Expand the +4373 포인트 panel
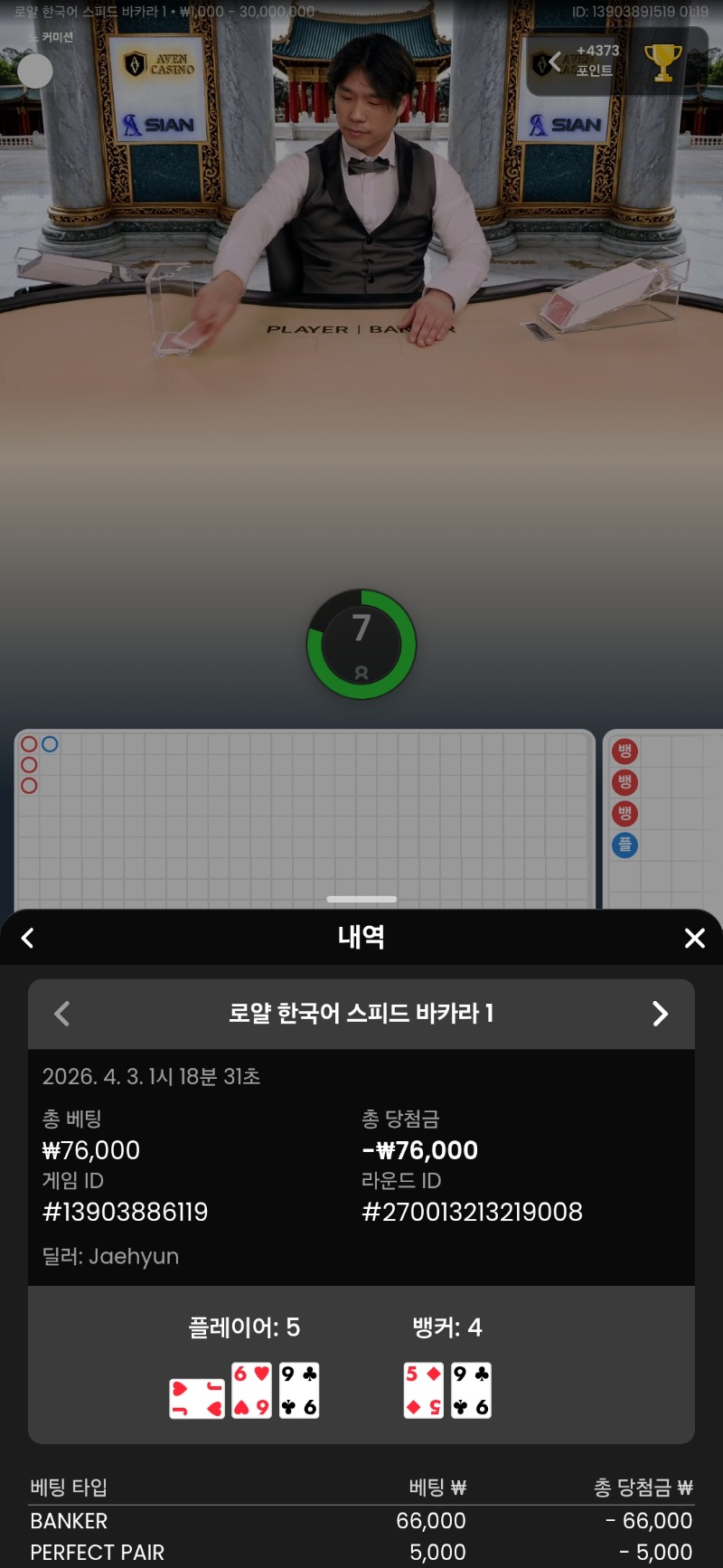723x1568 pixels. [556, 61]
